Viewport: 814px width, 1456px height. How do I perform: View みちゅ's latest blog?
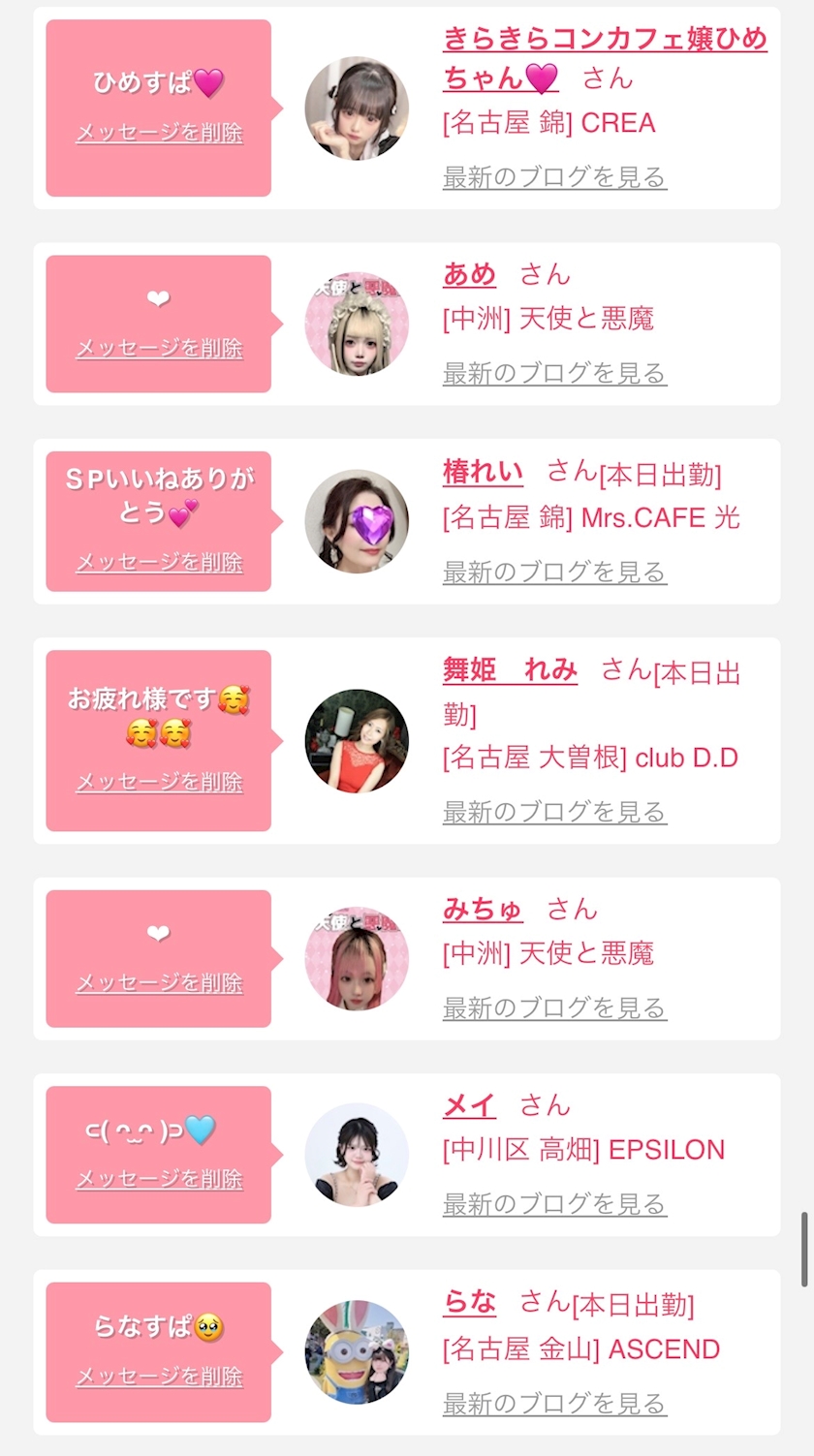coord(554,1008)
